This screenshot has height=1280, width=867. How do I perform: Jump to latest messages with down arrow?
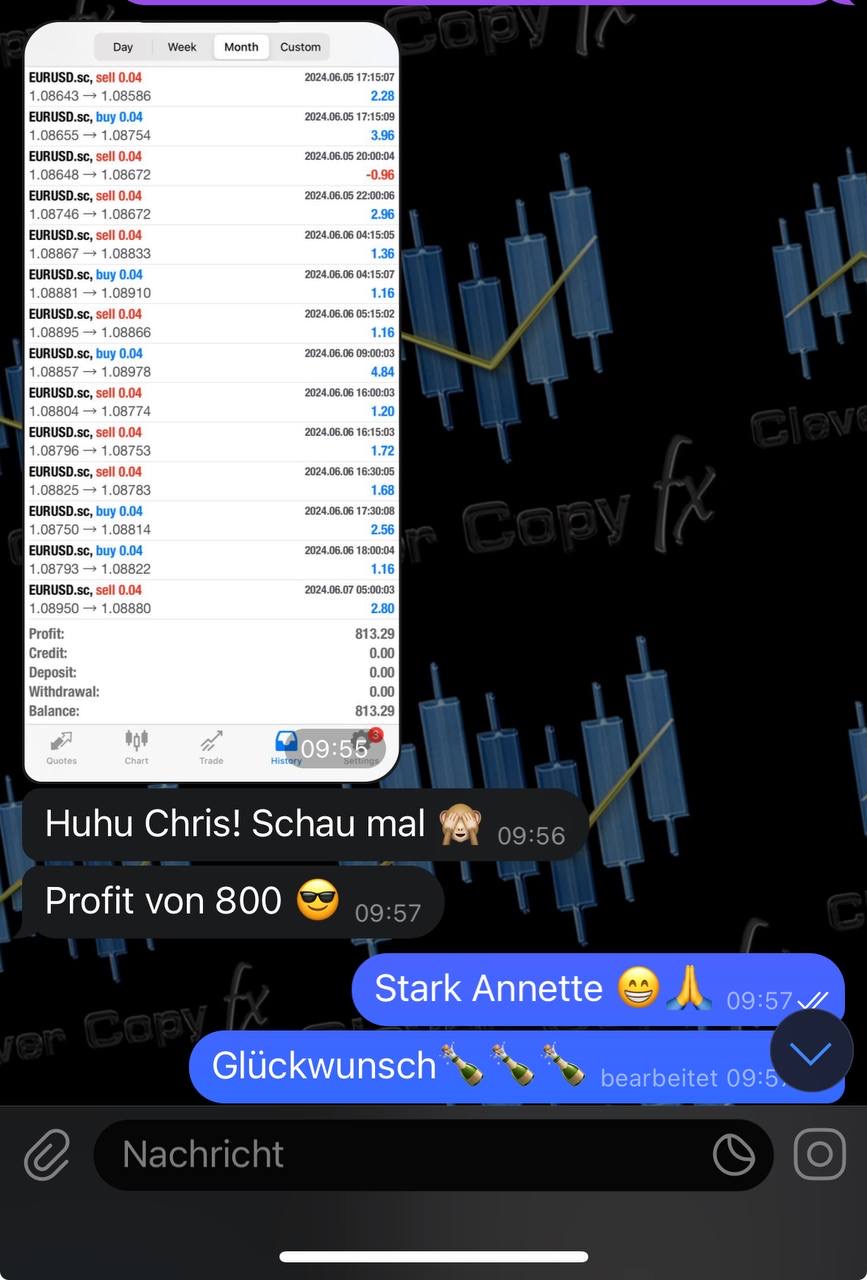(x=811, y=1051)
